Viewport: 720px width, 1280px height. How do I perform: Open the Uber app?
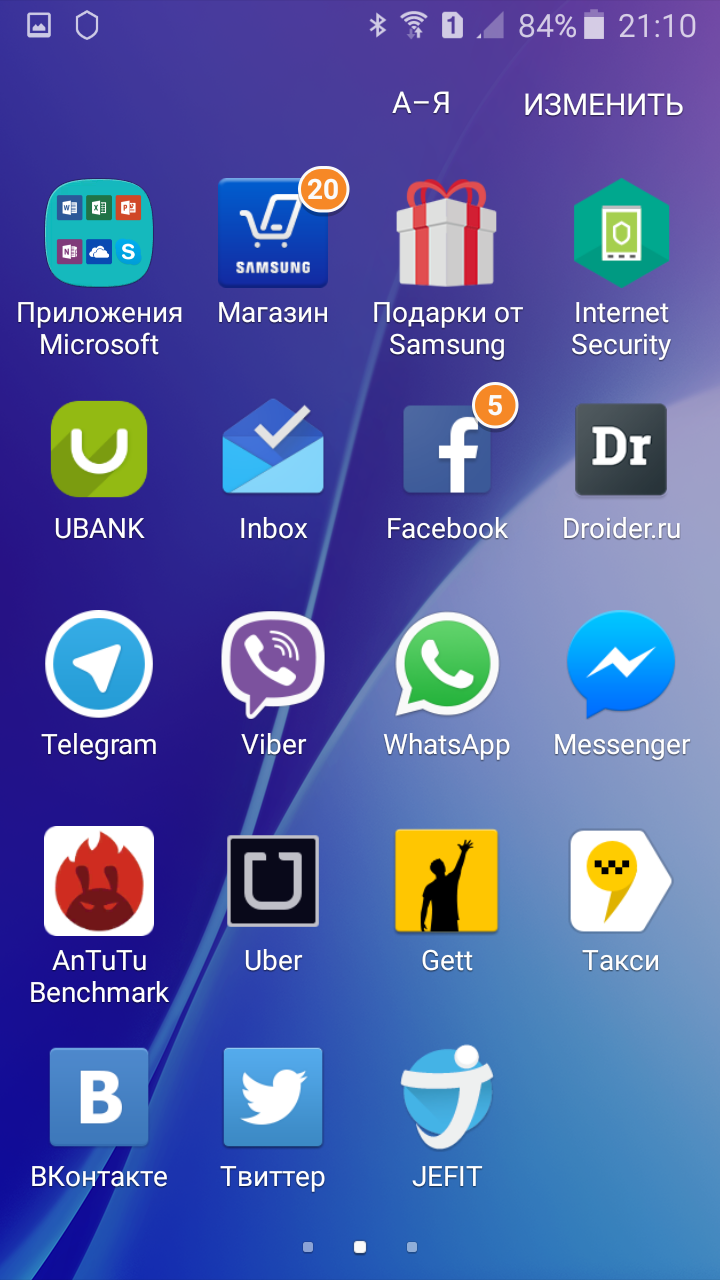(273, 881)
